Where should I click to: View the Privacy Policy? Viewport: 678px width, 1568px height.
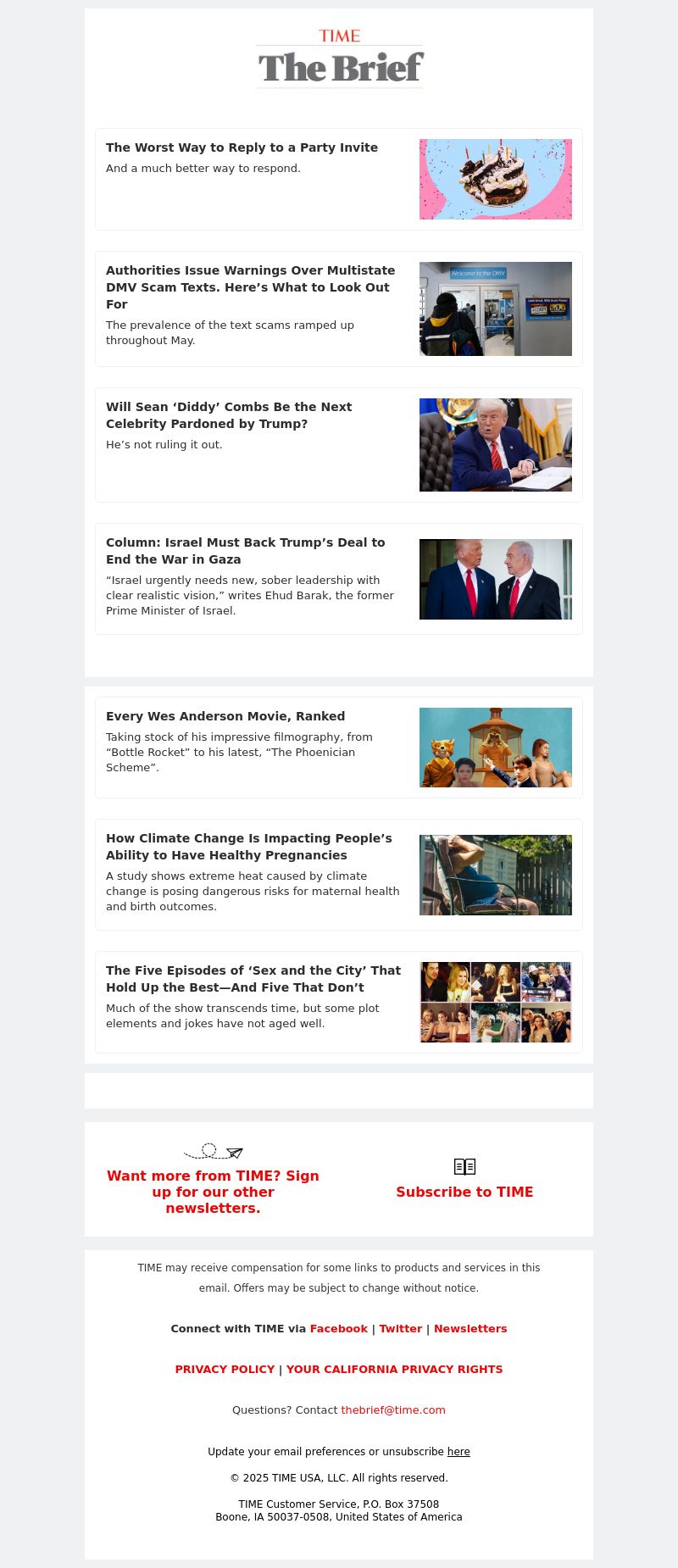225,1370
